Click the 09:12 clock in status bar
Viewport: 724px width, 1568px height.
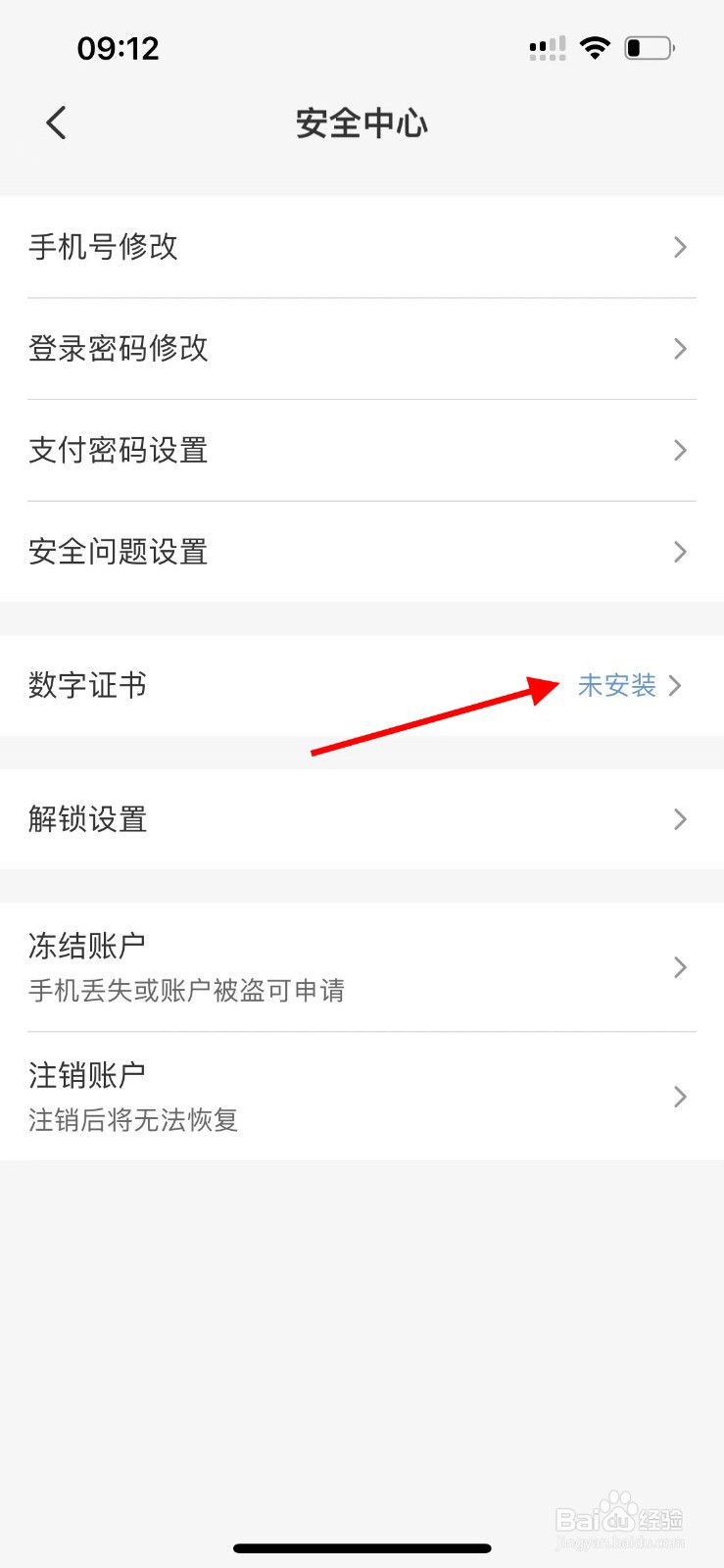click(118, 47)
